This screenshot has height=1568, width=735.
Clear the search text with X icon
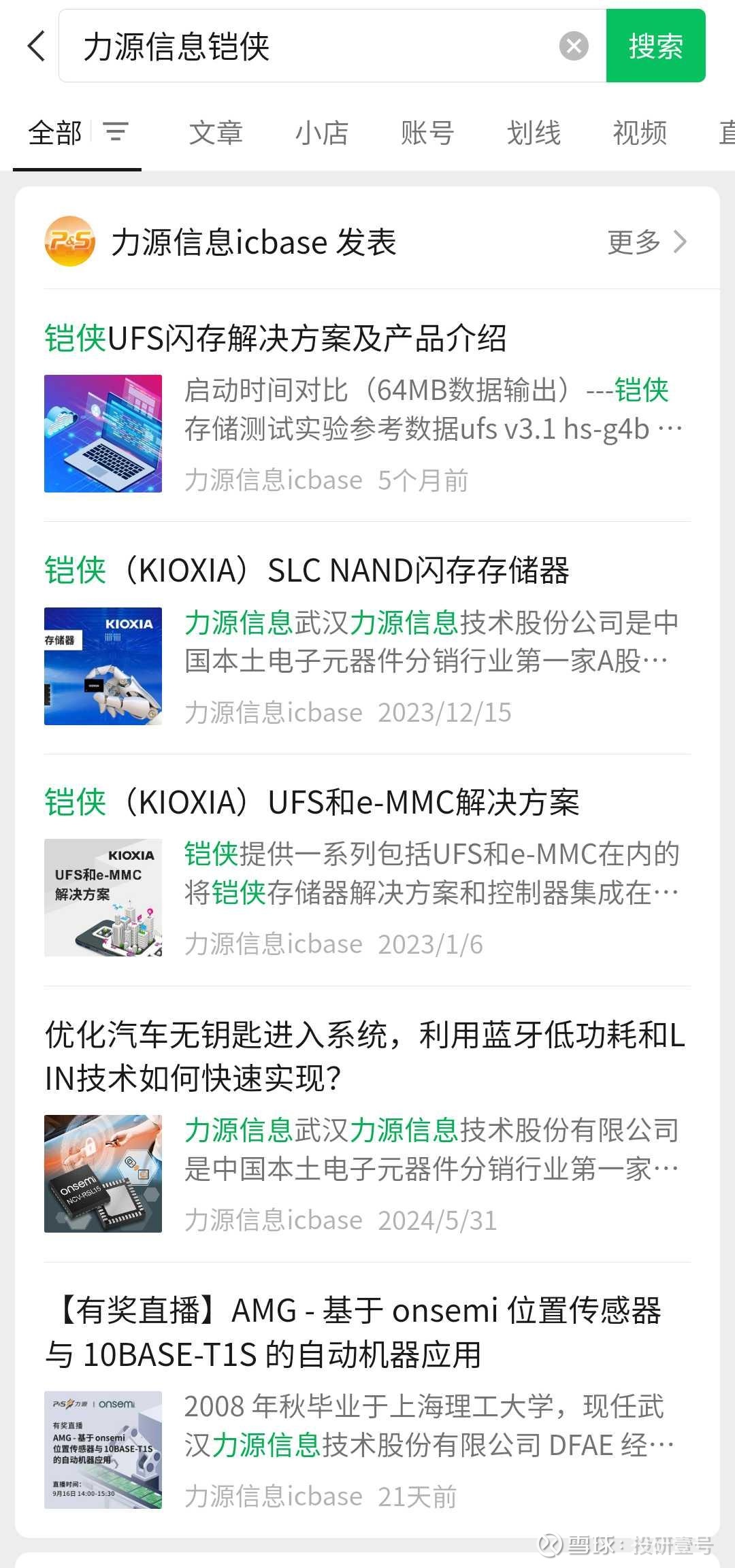pos(574,46)
